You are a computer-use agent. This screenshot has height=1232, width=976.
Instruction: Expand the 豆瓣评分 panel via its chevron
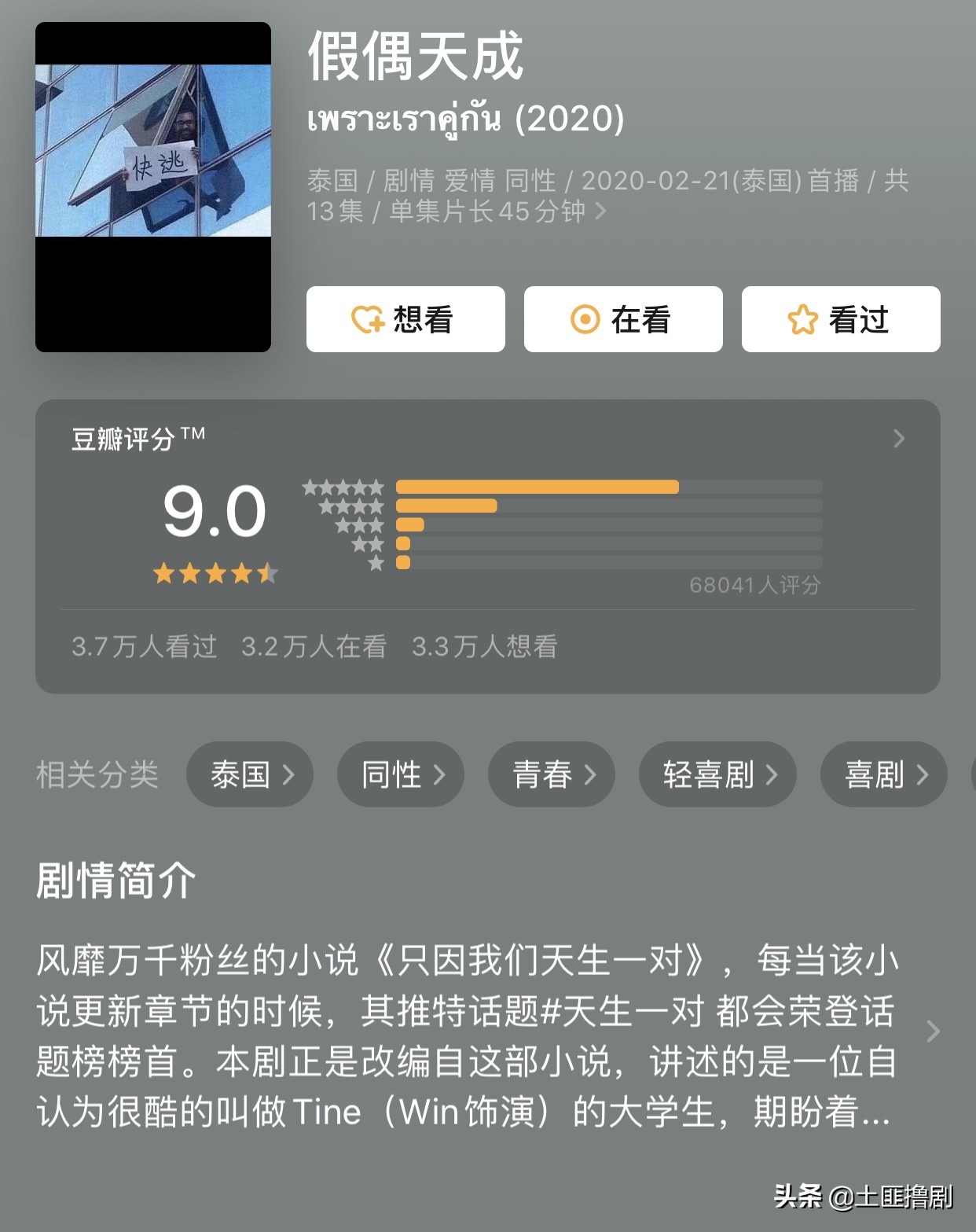click(x=899, y=439)
